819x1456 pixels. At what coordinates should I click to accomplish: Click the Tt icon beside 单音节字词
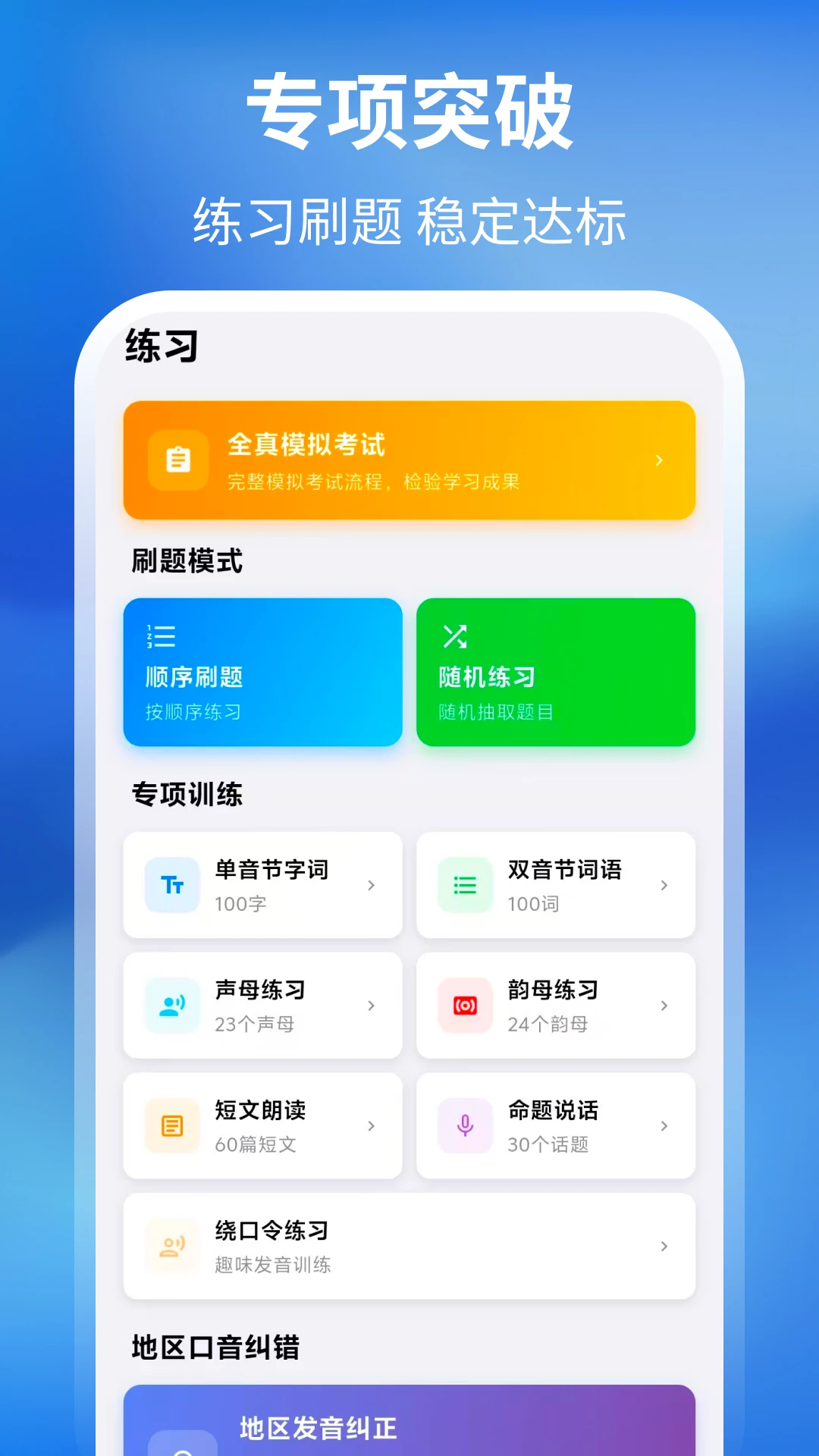point(171,884)
